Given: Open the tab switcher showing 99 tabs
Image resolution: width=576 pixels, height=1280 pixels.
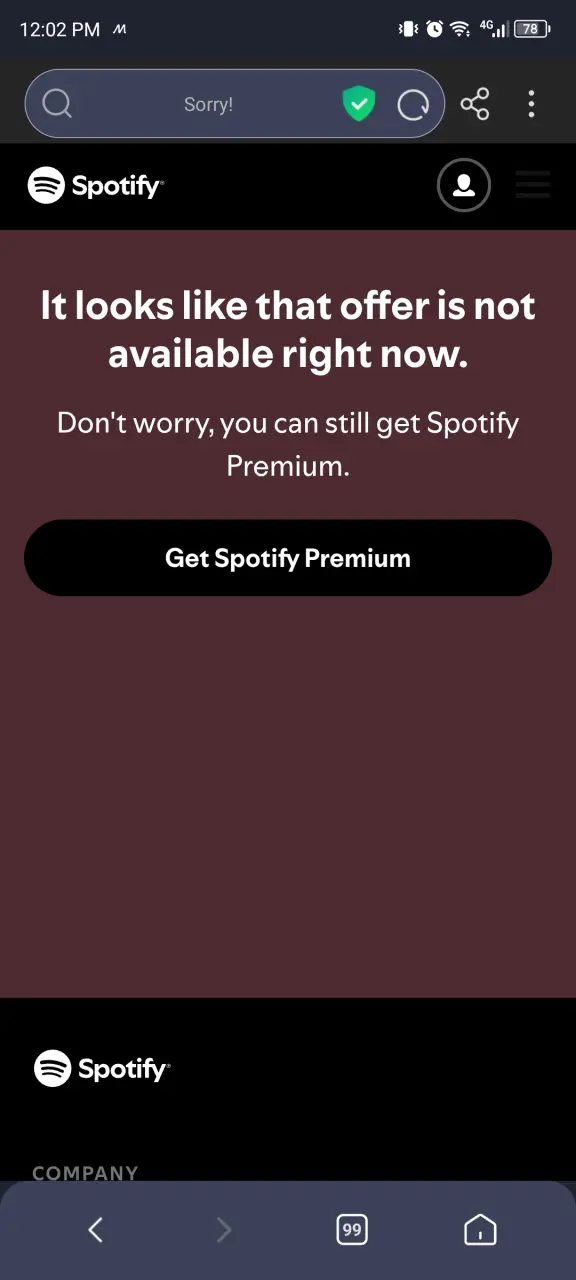Looking at the screenshot, I should click(x=352, y=1229).
